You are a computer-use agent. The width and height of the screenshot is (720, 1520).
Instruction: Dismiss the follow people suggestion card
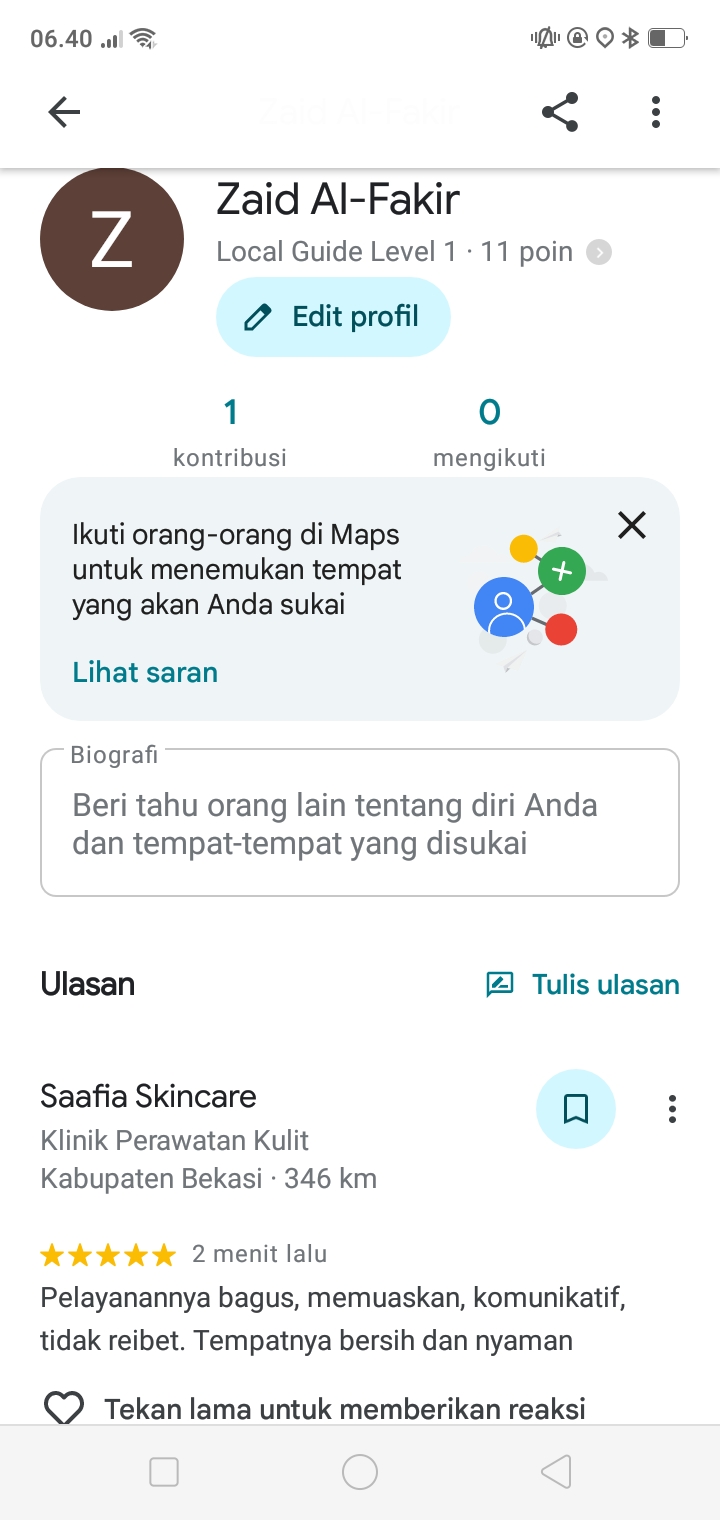[632, 525]
